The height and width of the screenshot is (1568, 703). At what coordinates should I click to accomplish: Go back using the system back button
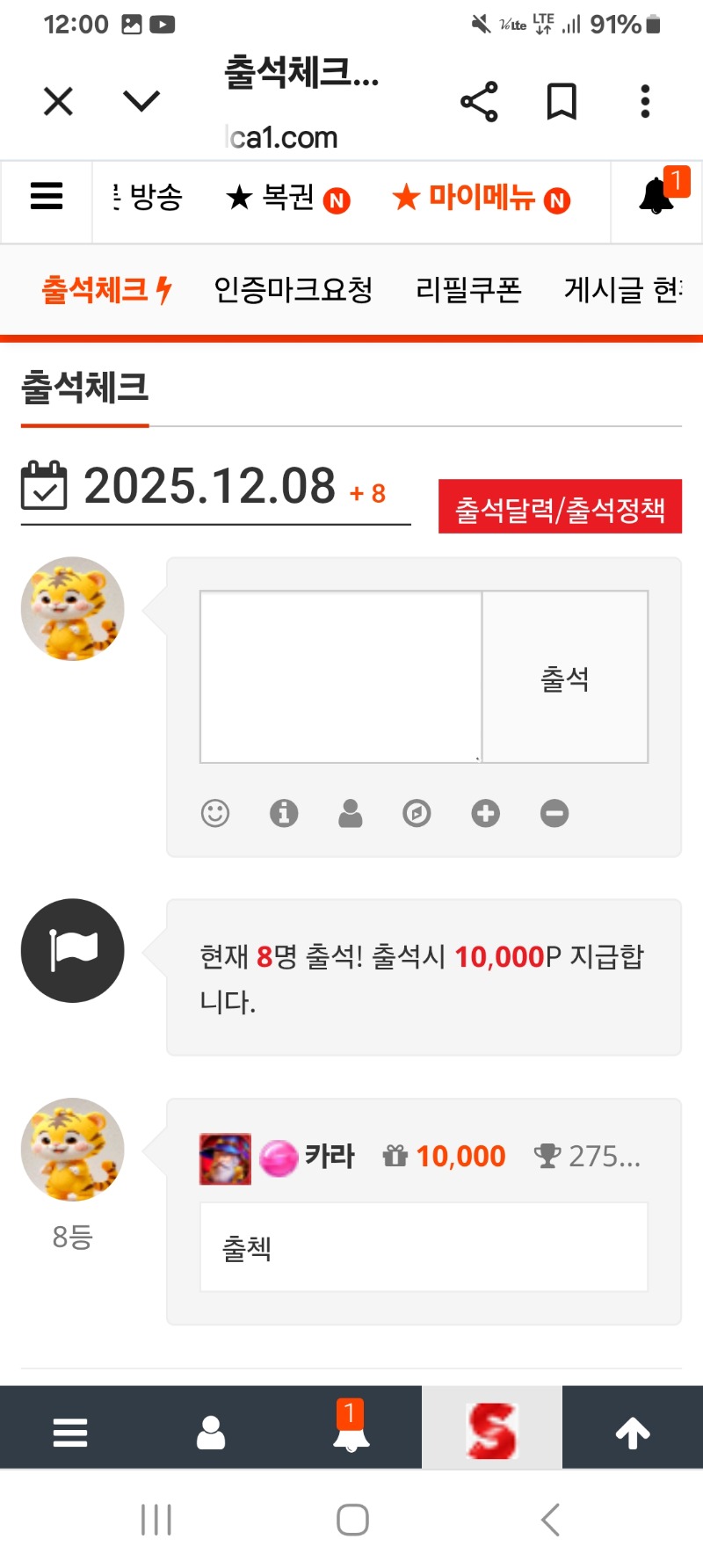click(550, 1520)
